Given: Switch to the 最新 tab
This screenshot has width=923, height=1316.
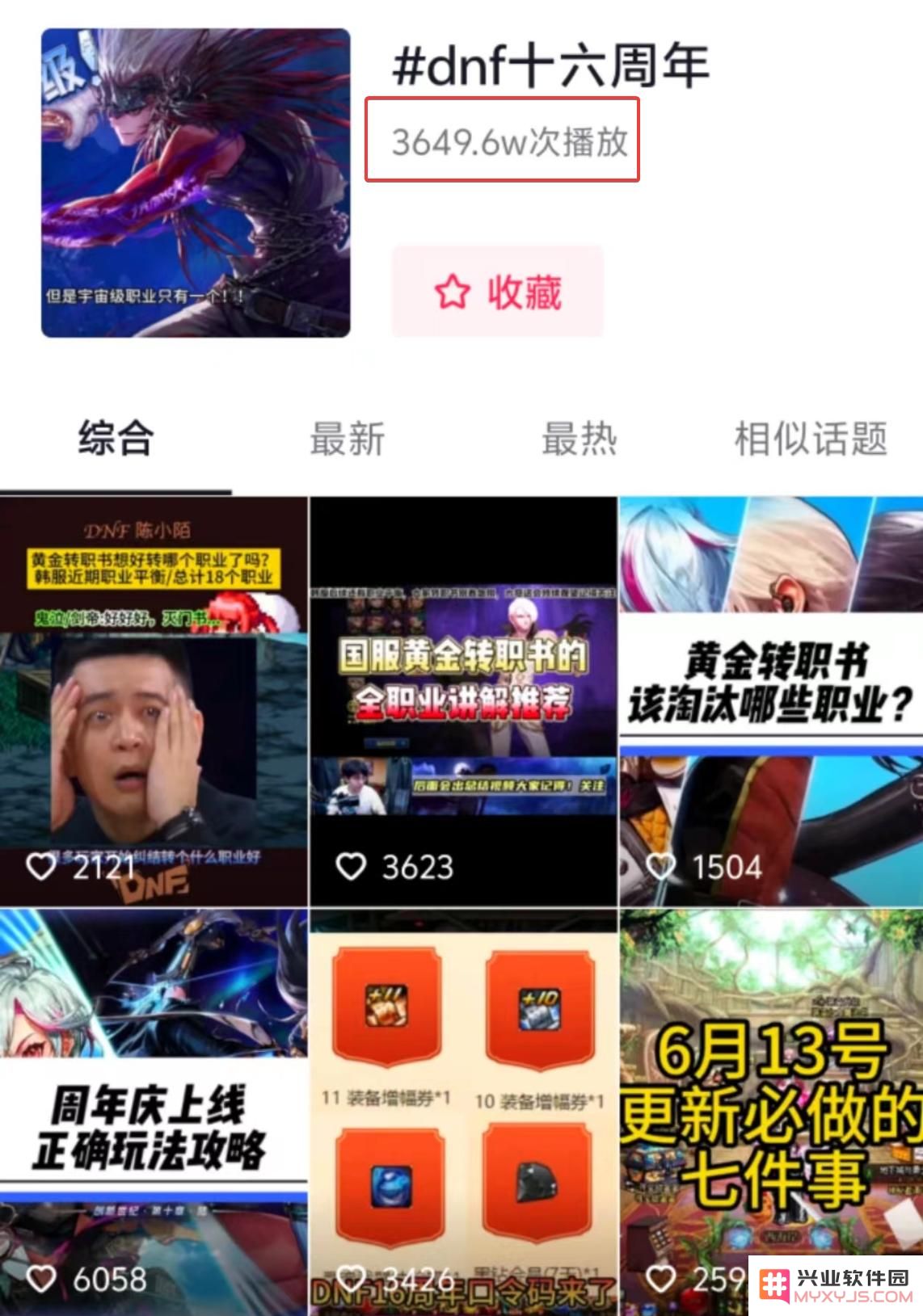Looking at the screenshot, I should click(x=347, y=439).
